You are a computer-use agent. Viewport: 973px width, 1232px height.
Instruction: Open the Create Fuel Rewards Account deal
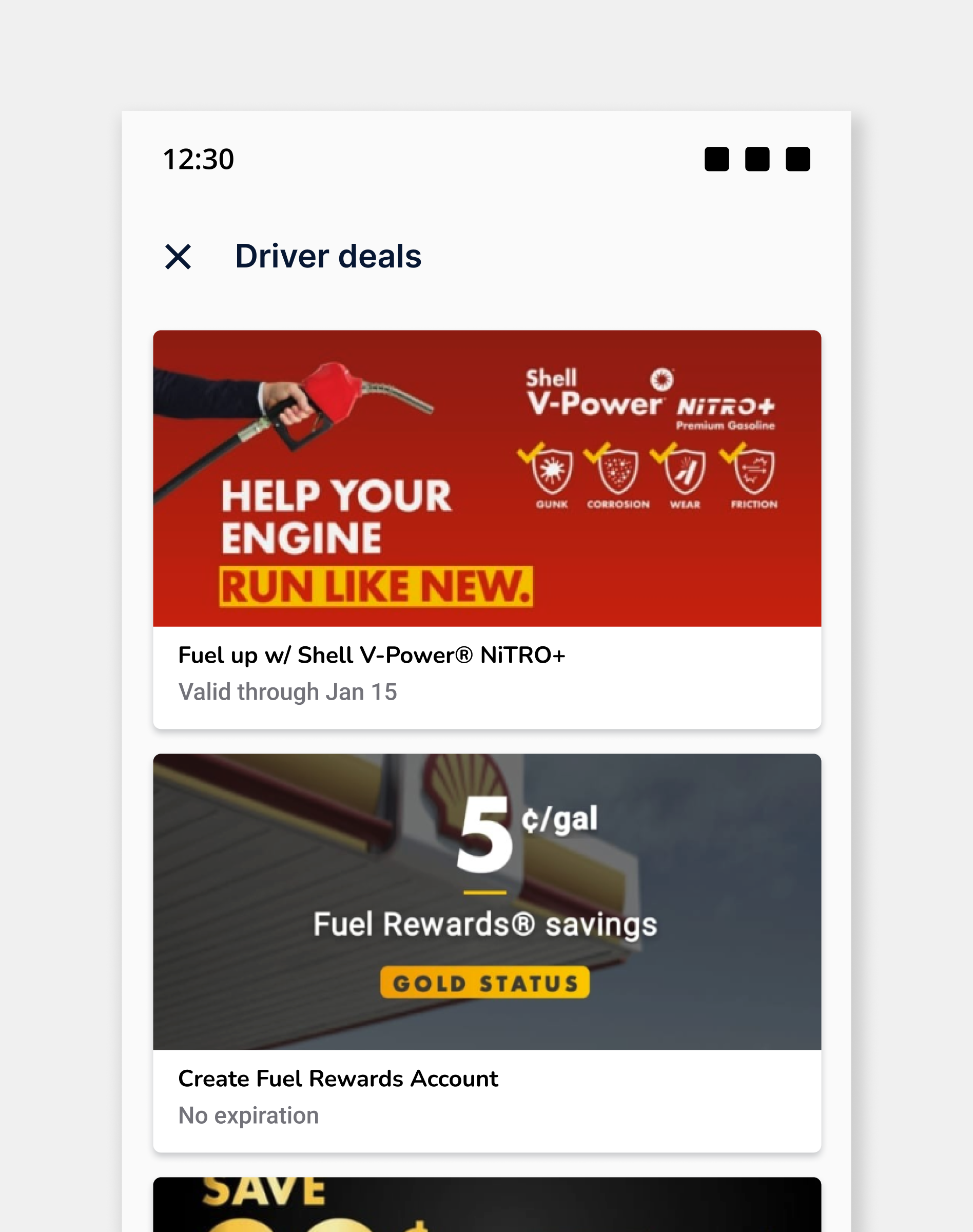(x=487, y=952)
